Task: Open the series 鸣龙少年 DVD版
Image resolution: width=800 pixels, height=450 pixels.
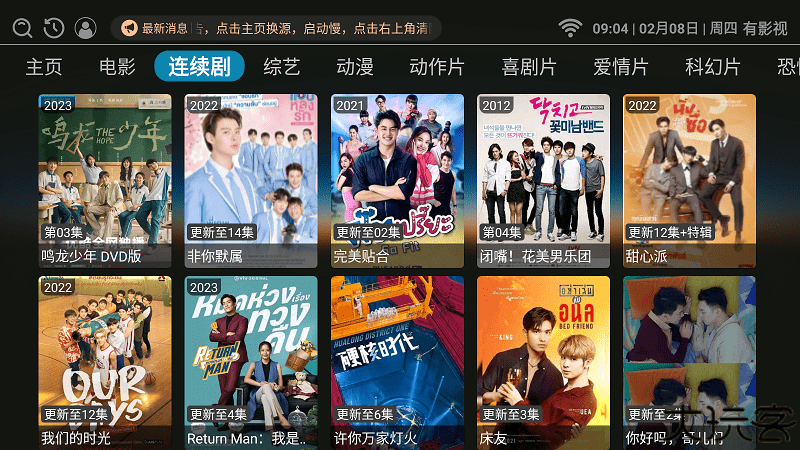Action: [x=105, y=180]
